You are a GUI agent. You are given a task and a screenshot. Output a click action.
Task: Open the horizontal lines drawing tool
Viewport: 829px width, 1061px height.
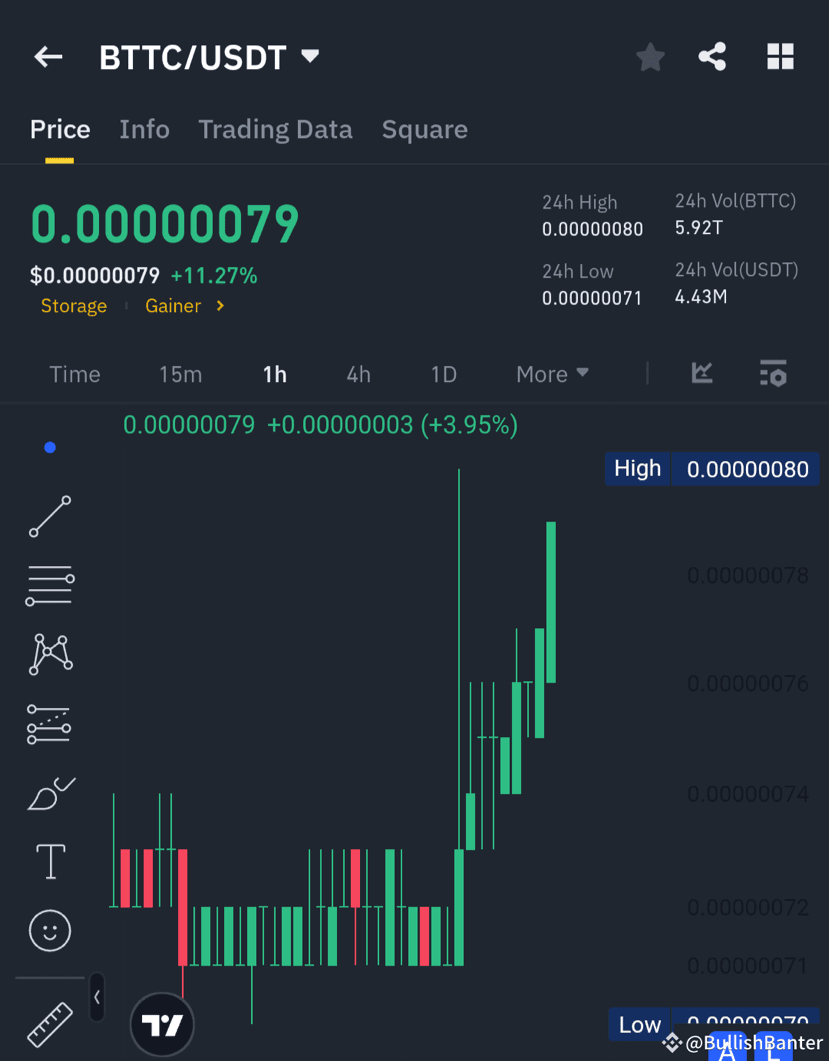[49, 585]
